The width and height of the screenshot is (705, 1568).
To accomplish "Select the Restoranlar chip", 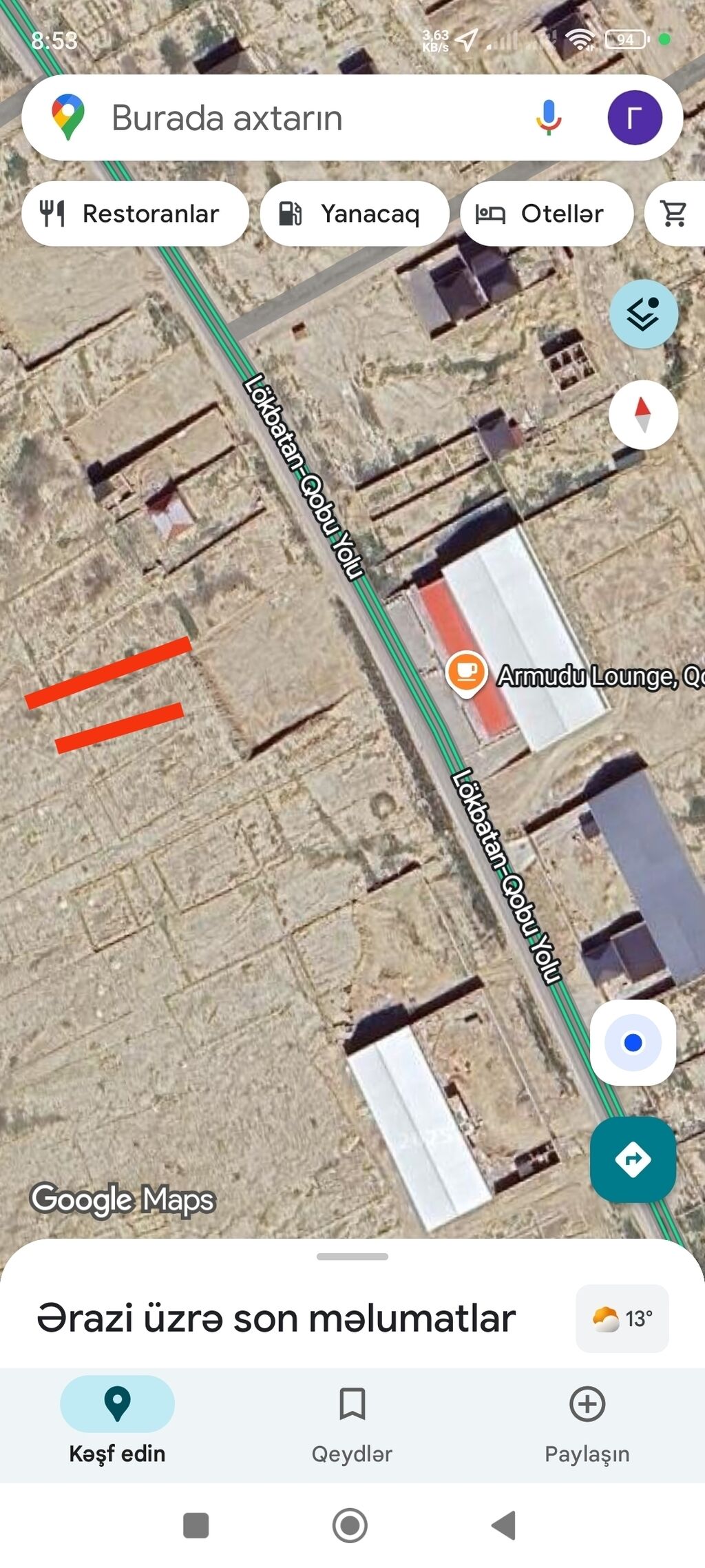I will click(x=135, y=214).
